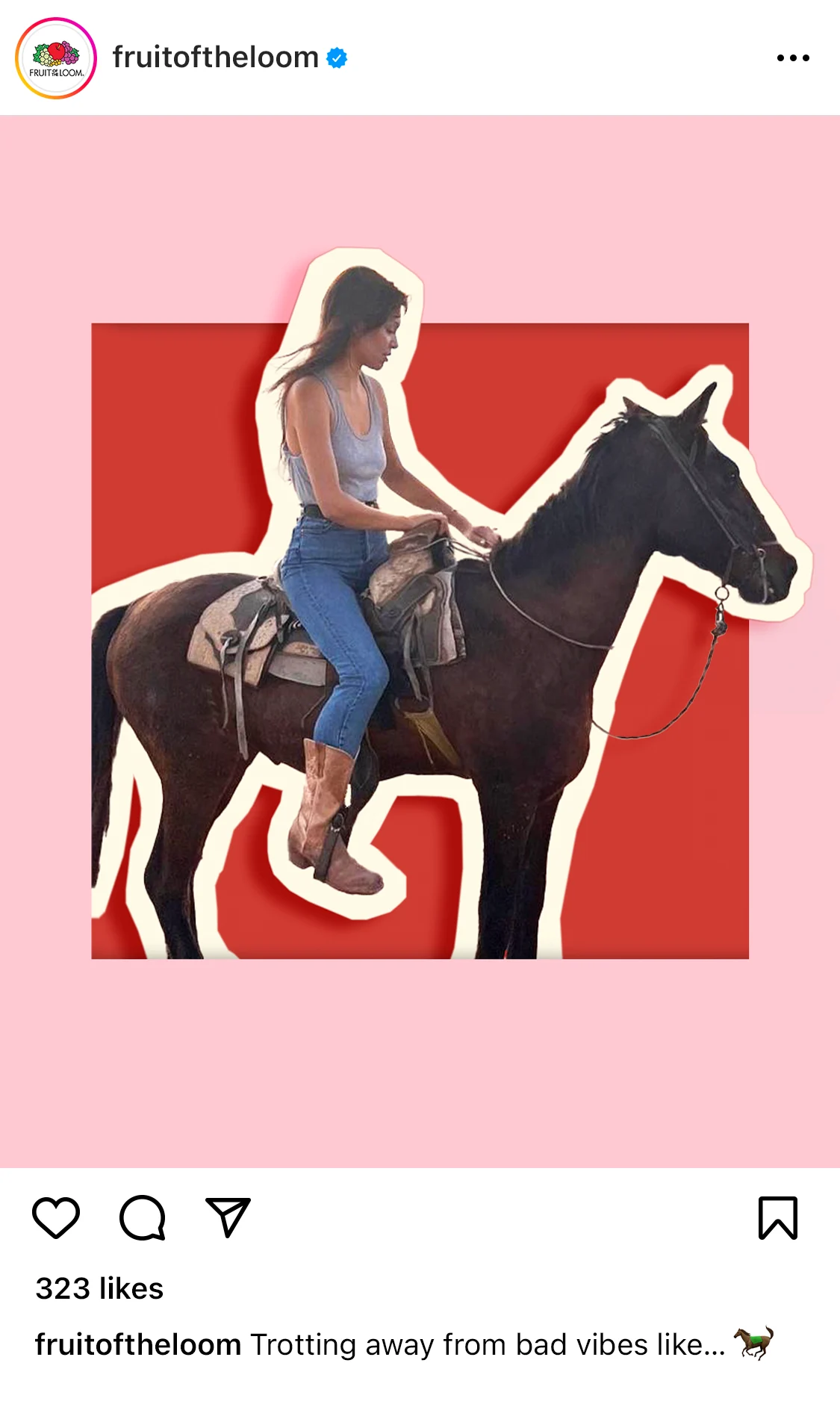This screenshot has height=1419, width=840.
Task: Tap fruitoftheloom username in the caption
Action: point(138,1345)
